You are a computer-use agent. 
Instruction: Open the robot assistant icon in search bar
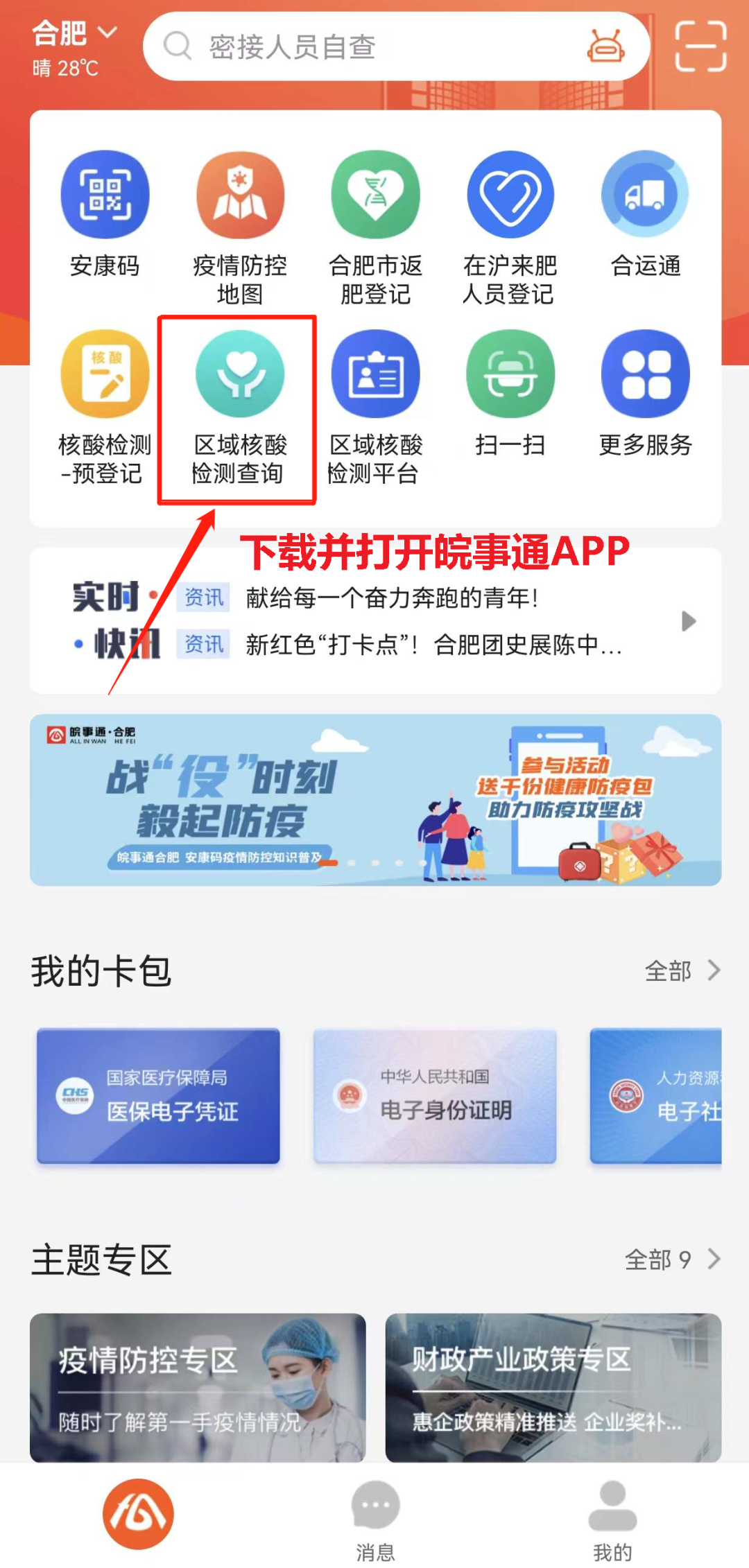click(x=605, y=47)
